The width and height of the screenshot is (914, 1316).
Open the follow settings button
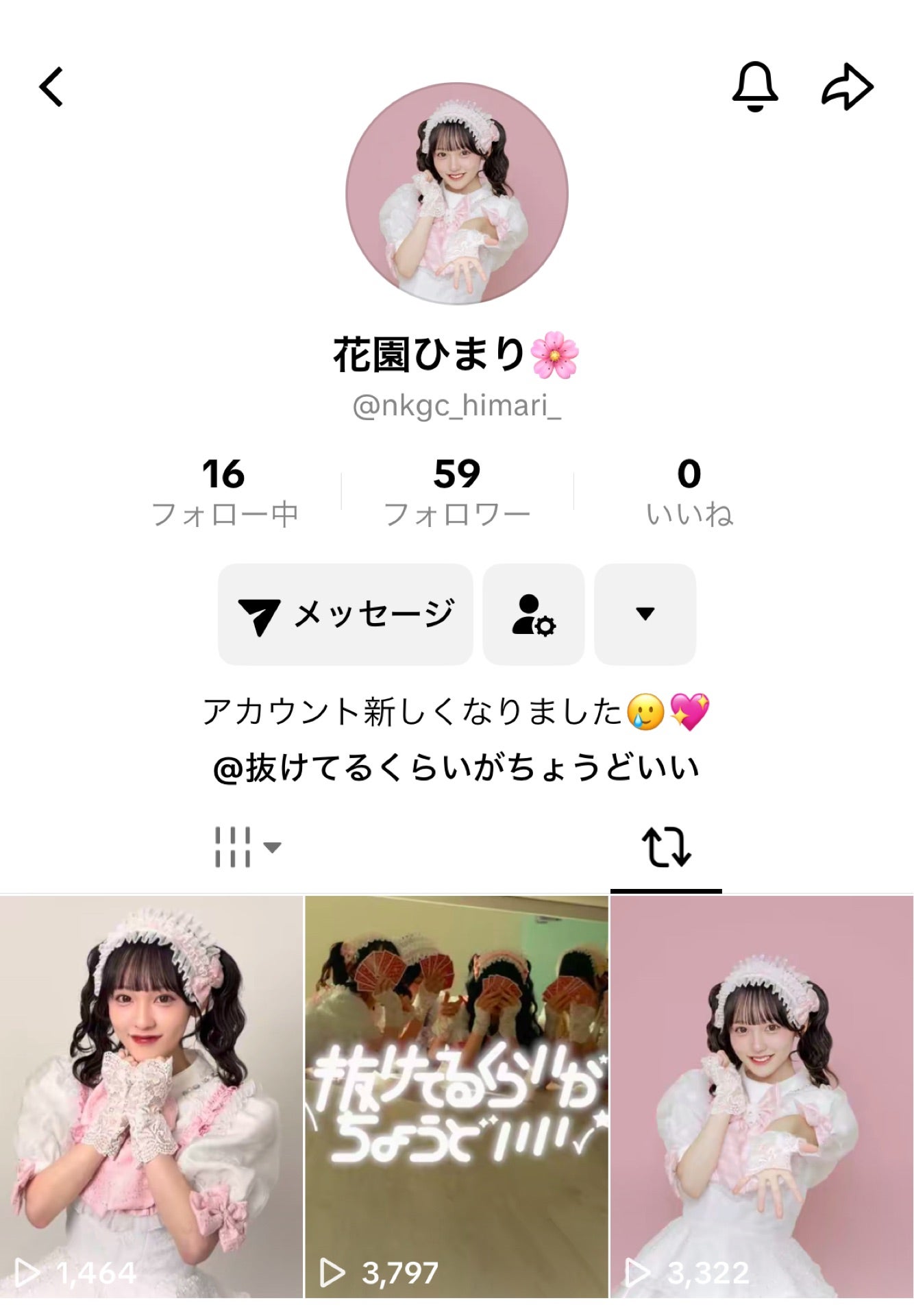(534, 614)
